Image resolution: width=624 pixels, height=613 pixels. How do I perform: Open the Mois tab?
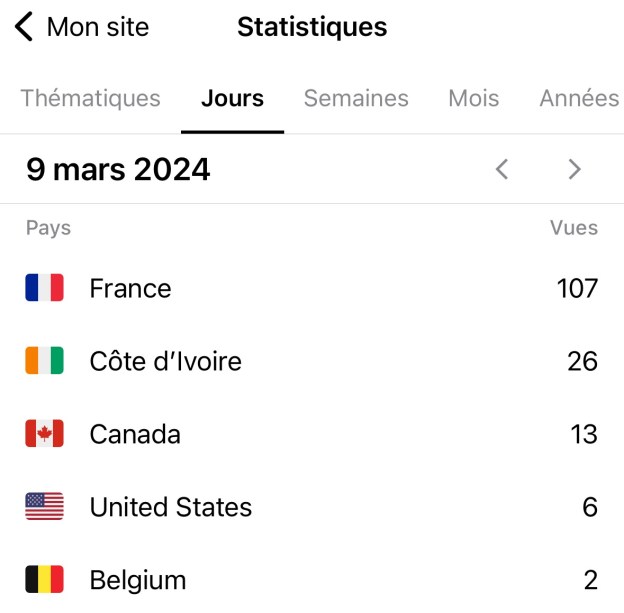coord(473,98)
